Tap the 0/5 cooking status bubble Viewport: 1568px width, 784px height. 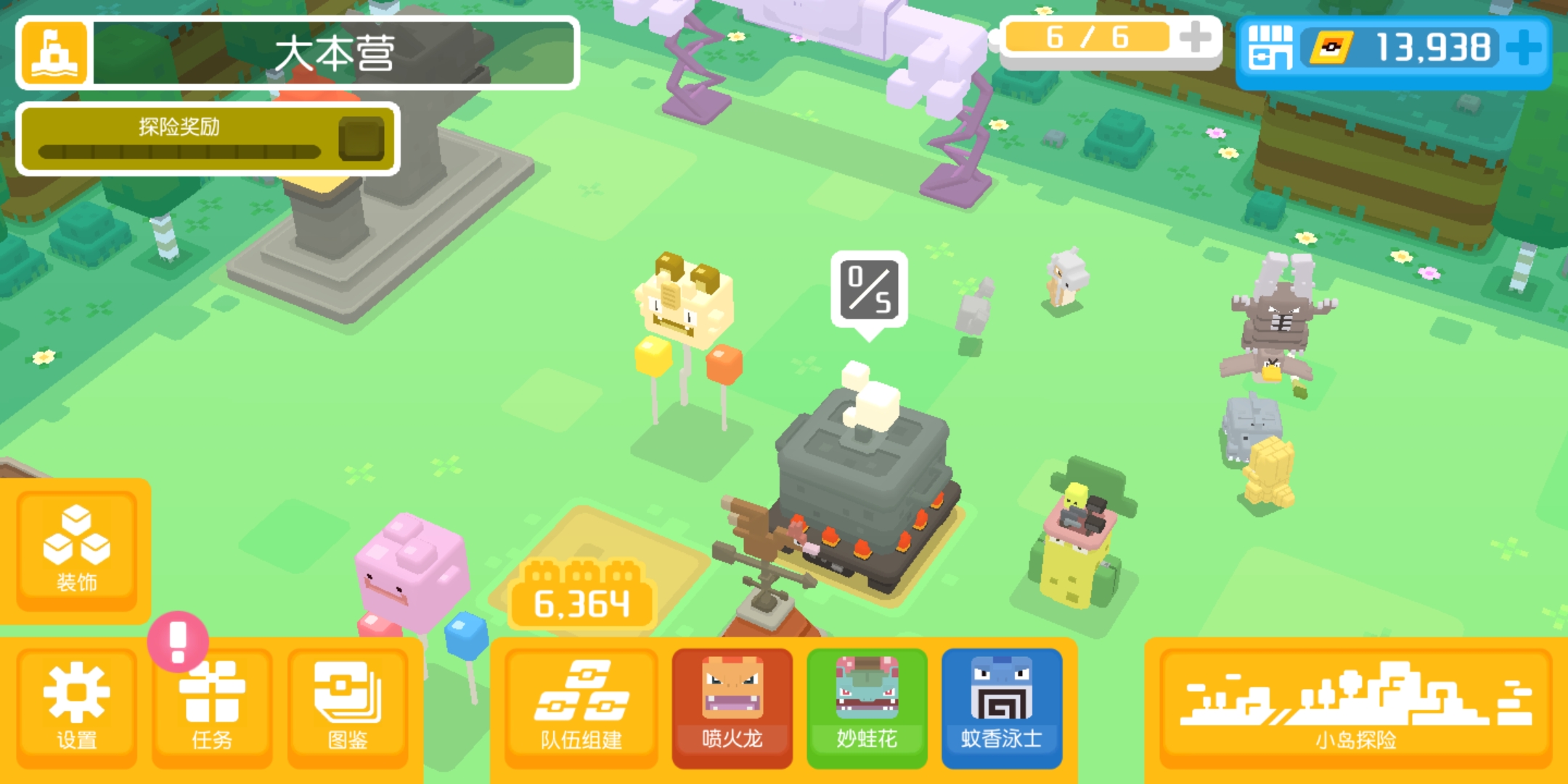click(869, 290)
